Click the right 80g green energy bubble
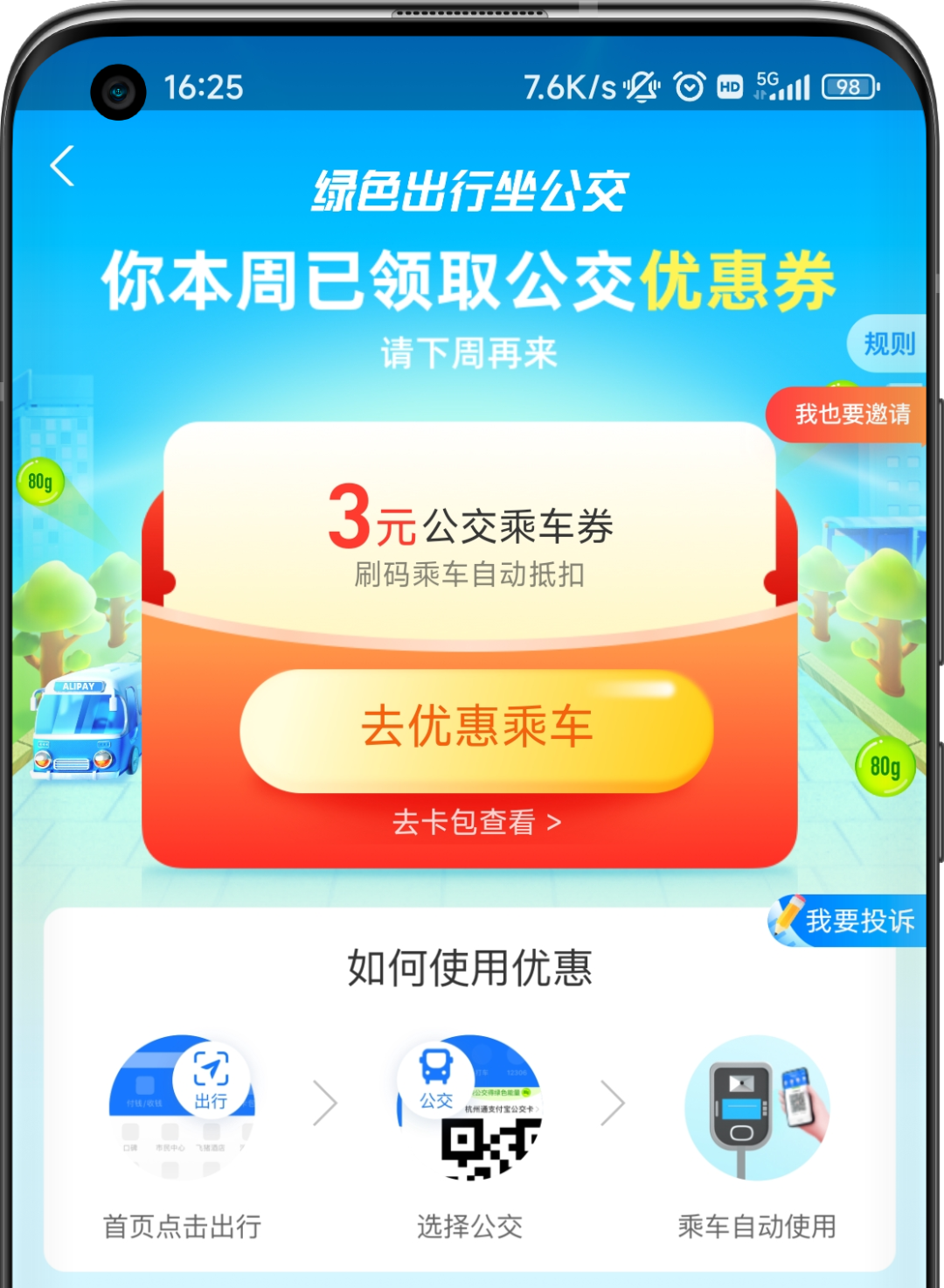 (885, 767)
